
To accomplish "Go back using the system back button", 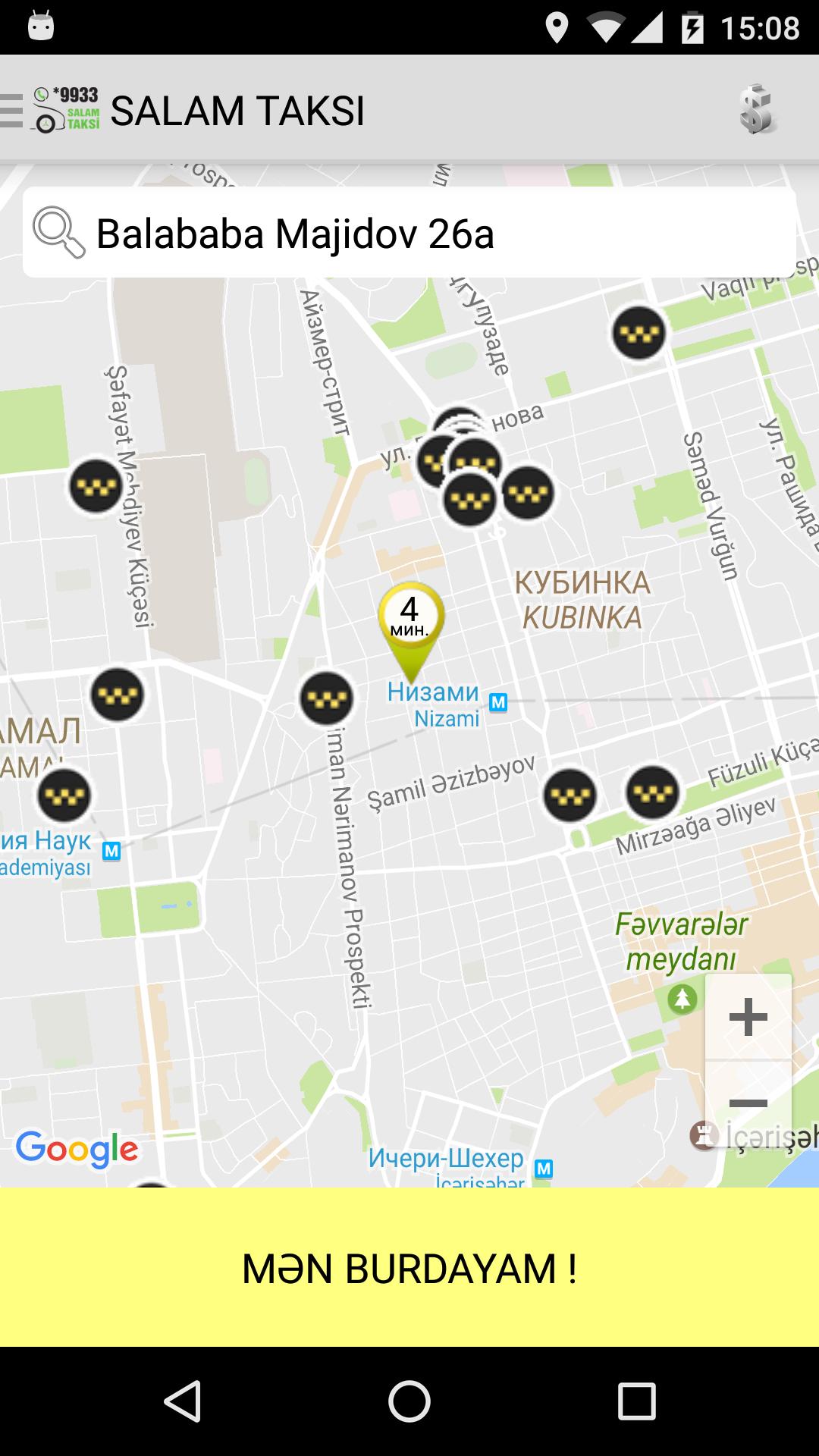I will 182,1401.
